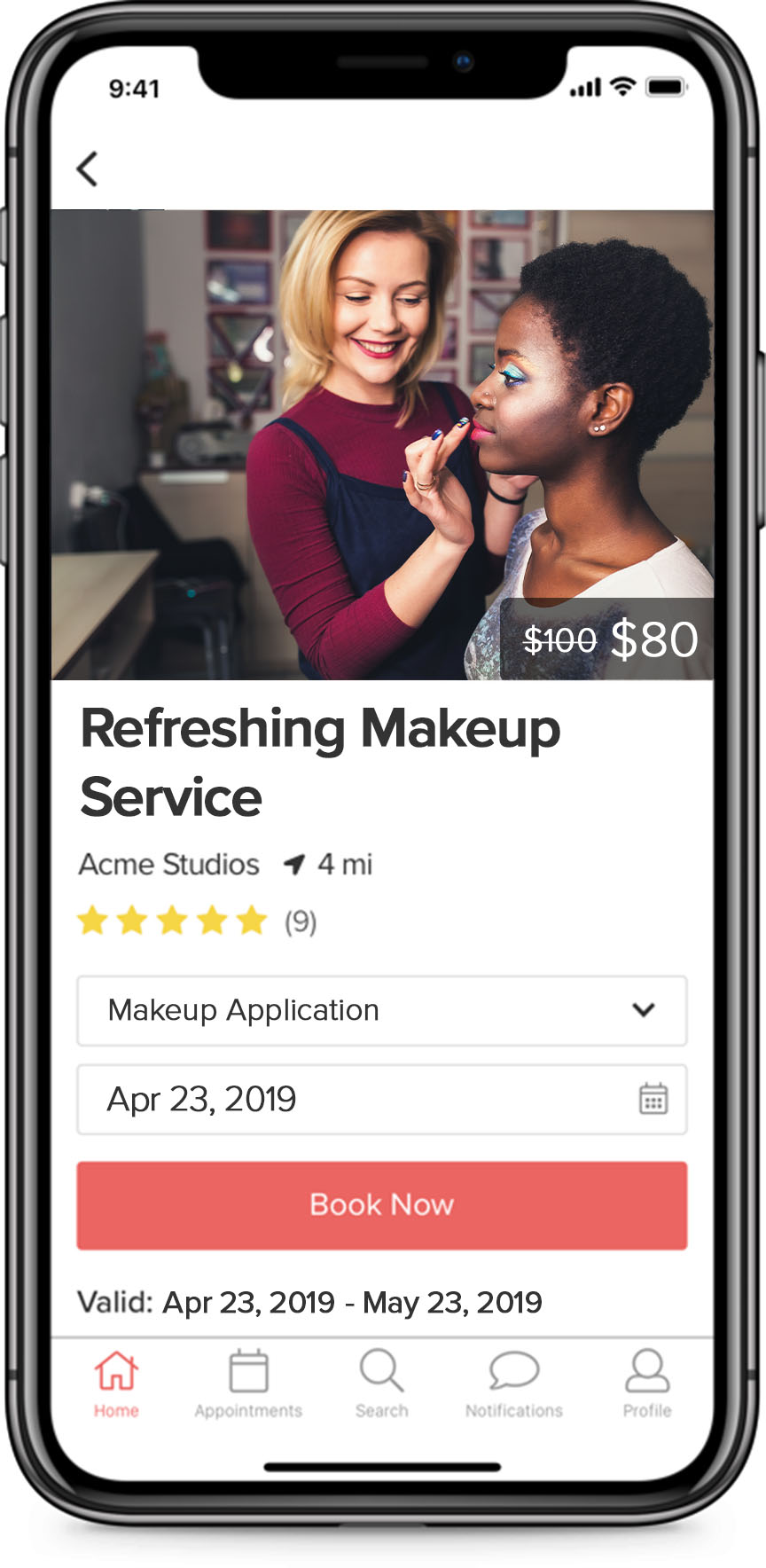Expand the Makeup Application dropdown

381,1011
